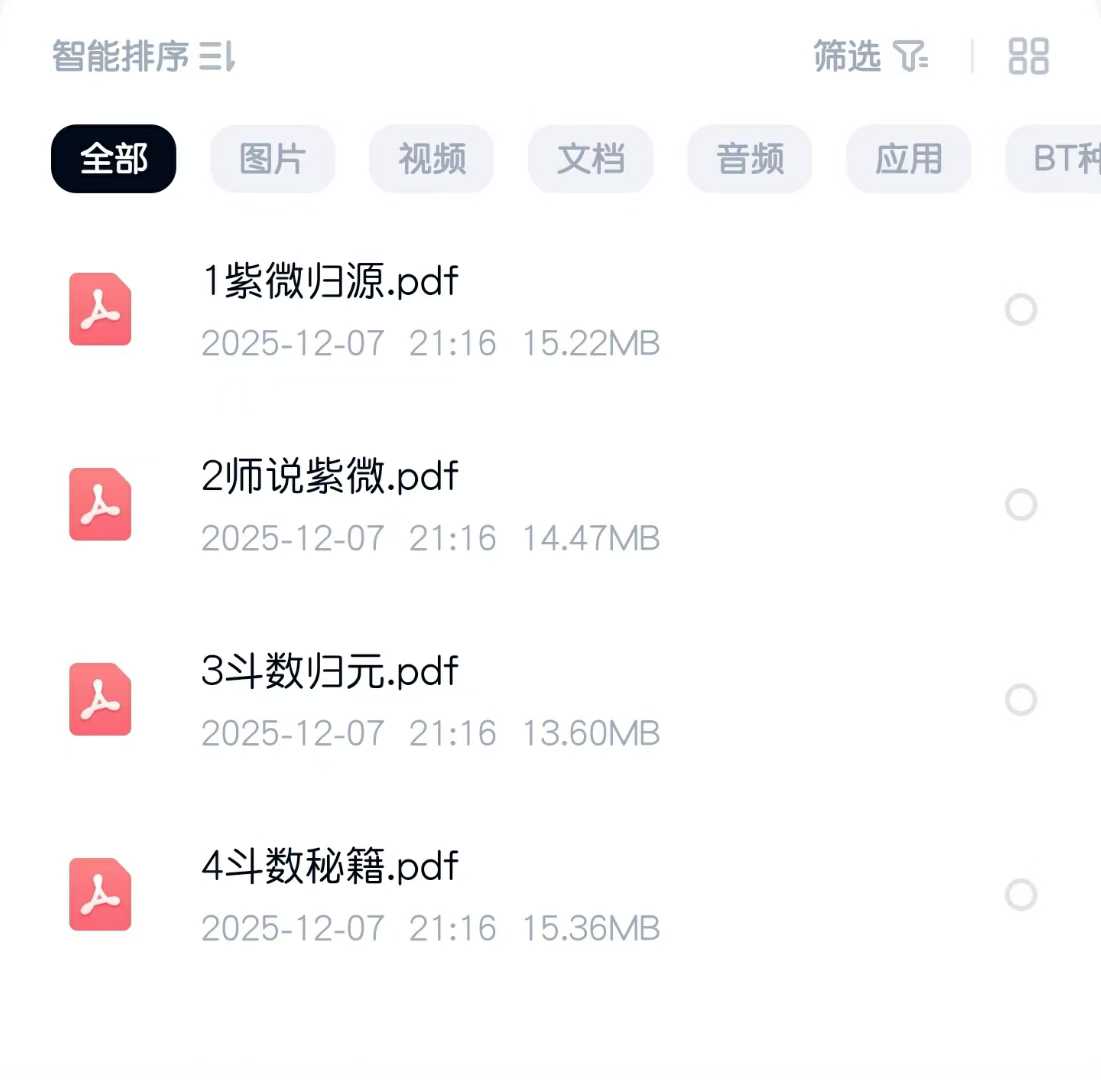Select the checkbox for 1紫微归源.pdf

click(1021, 310)
